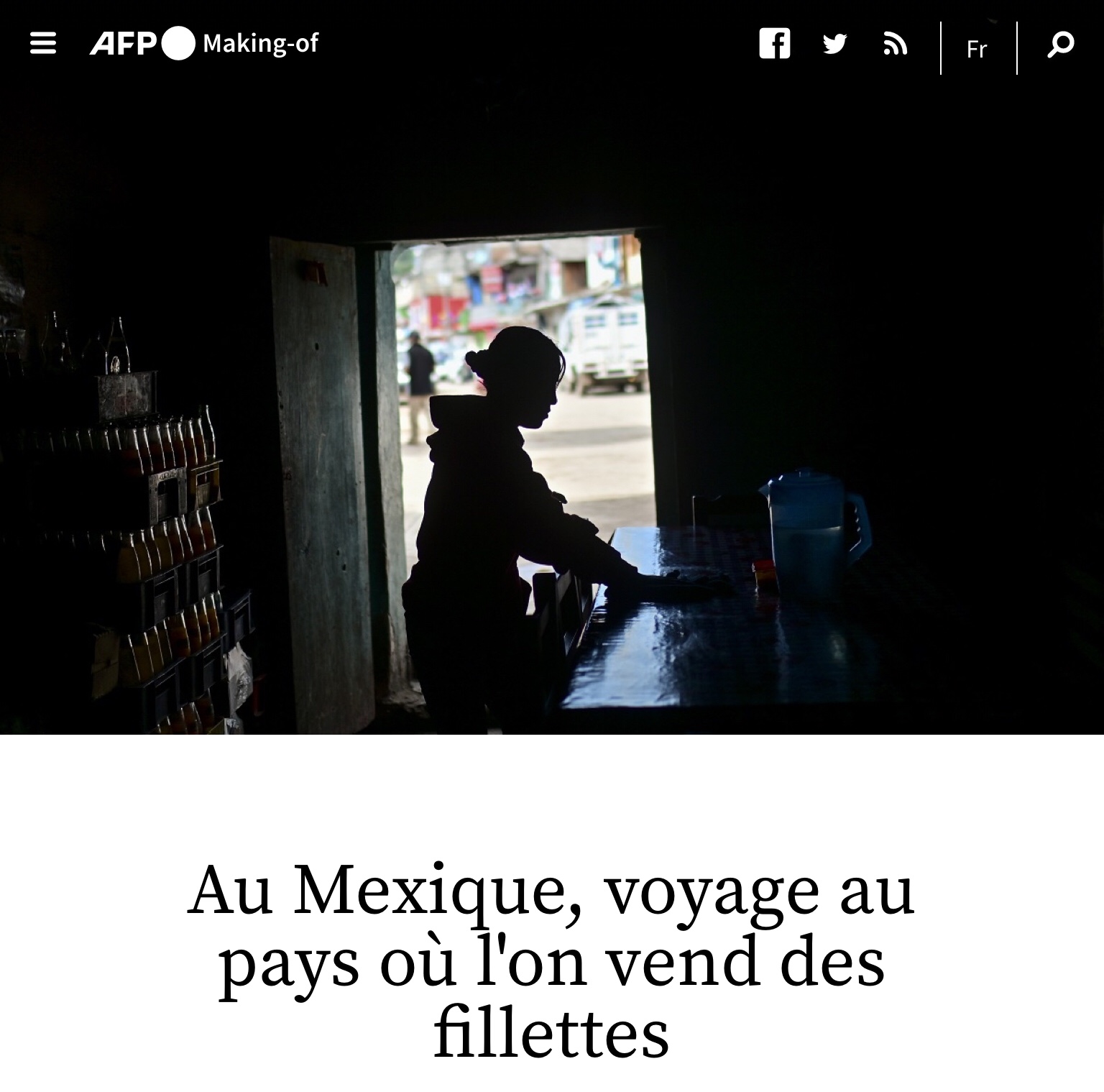The width and height of the screenshot is (1104, 1092).
Task: Open the search tool
Action: [1060, 45]
